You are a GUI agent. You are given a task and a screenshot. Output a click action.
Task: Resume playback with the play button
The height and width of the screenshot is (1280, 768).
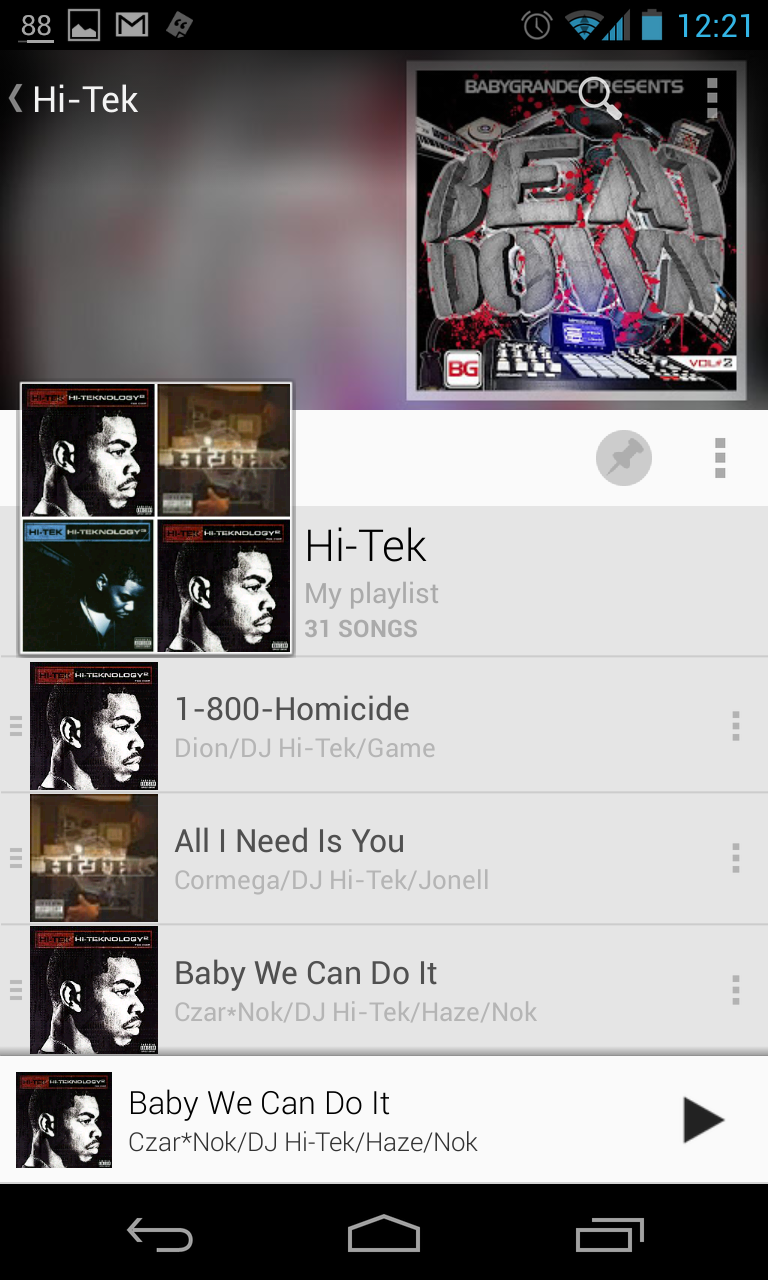703,1120
